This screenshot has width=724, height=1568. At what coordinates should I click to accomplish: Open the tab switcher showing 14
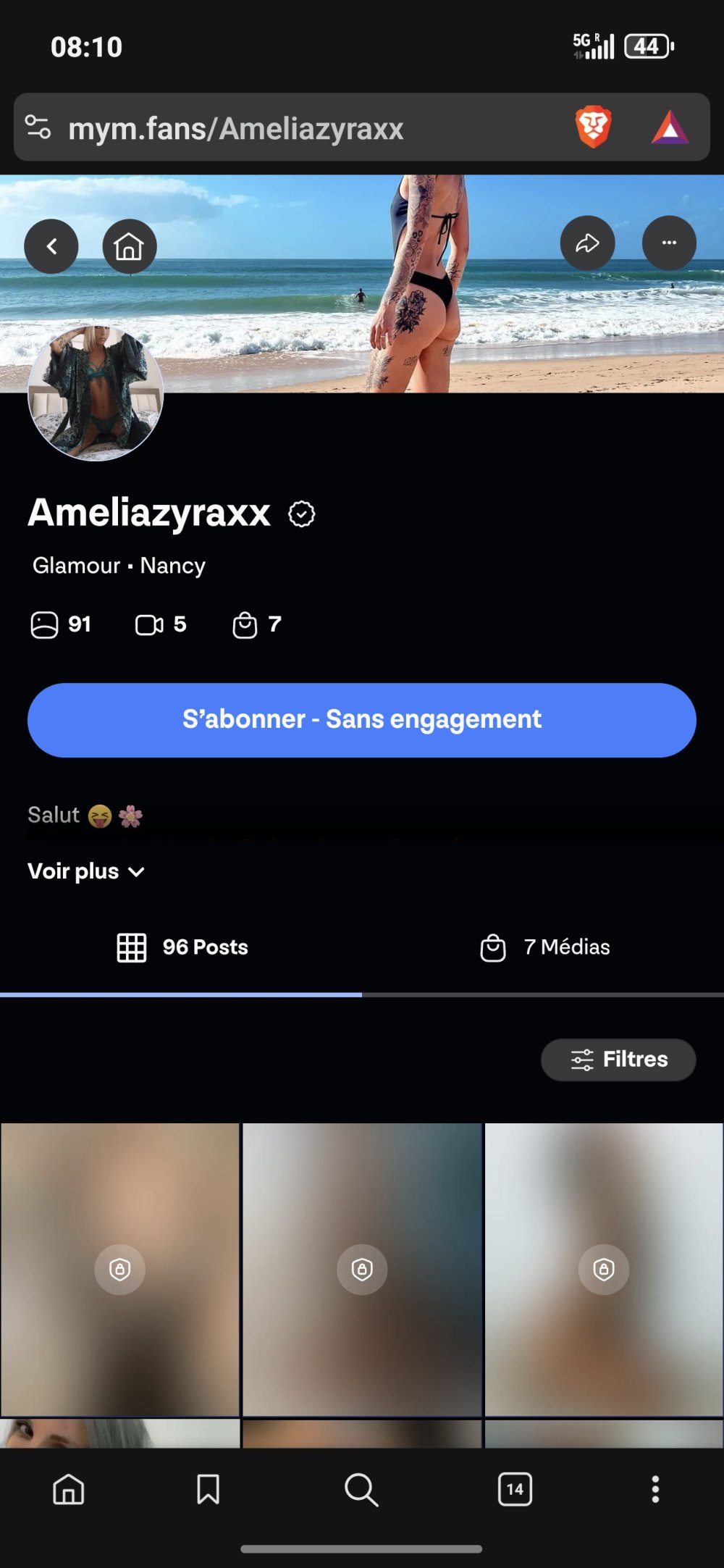(515, 1490)
